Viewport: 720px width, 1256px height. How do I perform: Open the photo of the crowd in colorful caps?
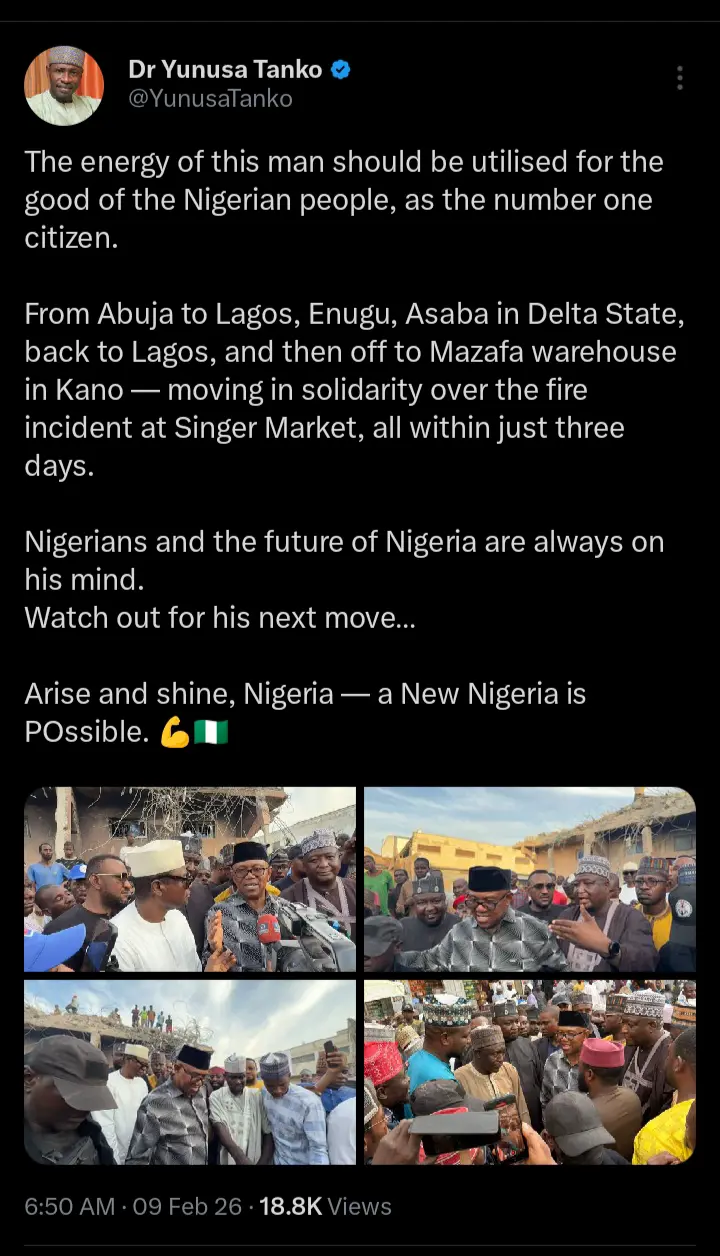[x=529, y=1072]
